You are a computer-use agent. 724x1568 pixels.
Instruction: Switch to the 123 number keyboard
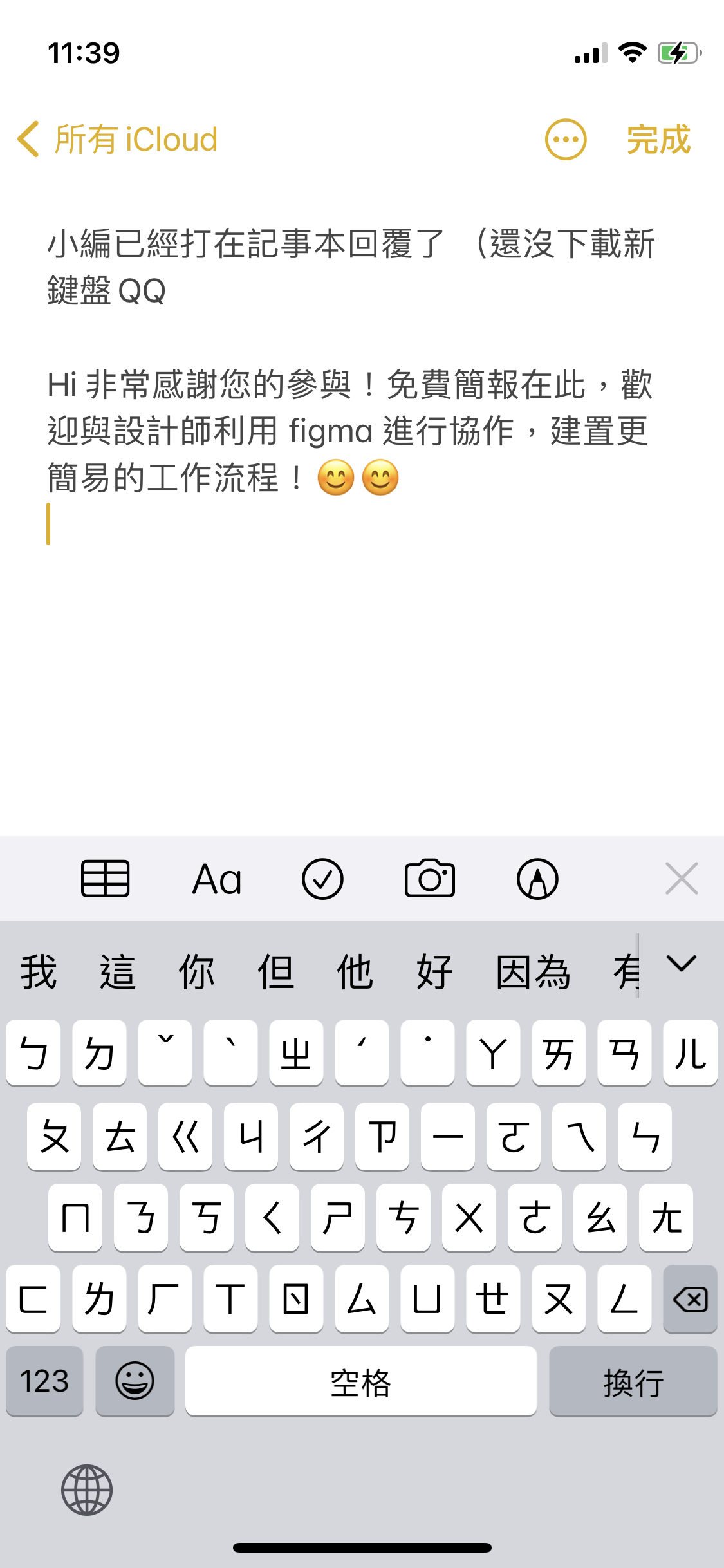[44, 1381]
